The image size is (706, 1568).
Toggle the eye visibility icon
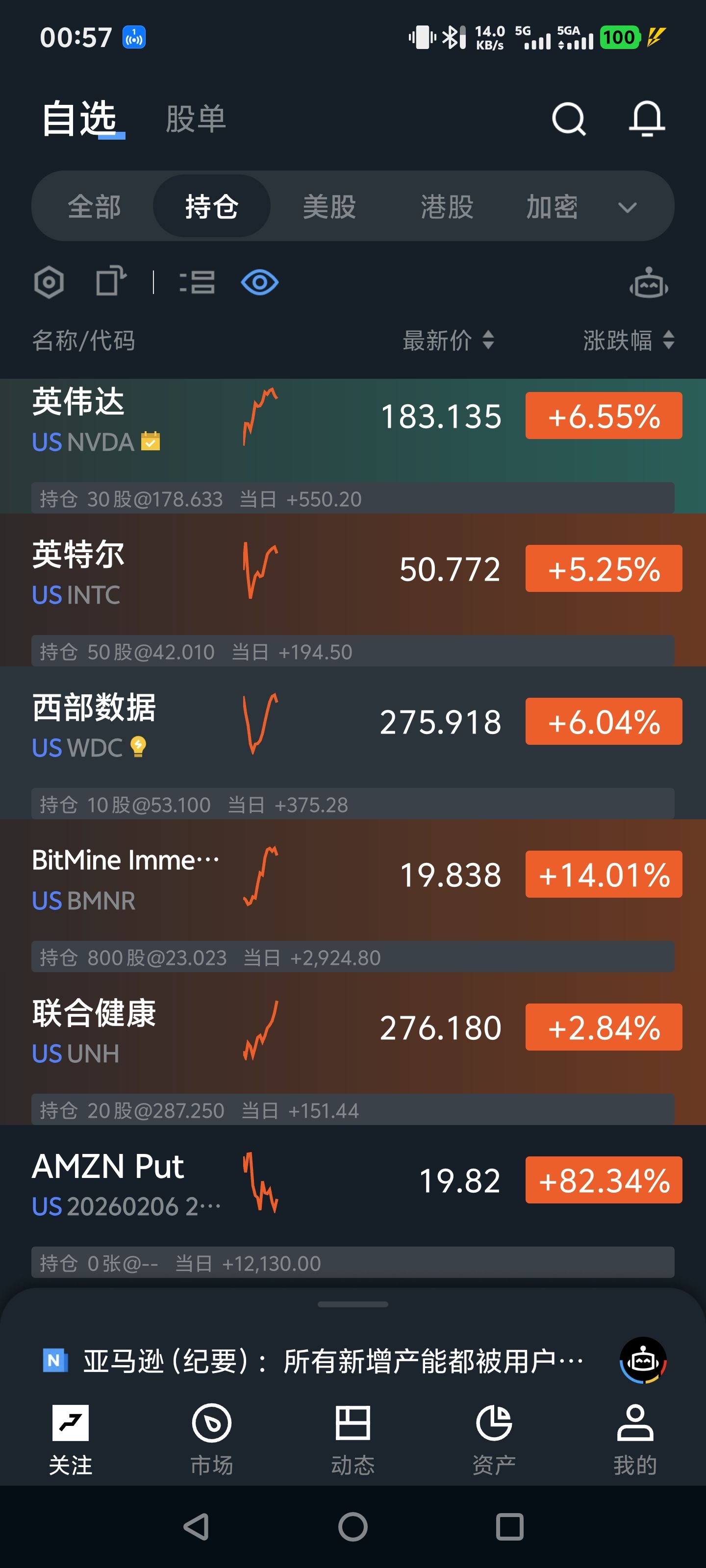(x=259, y=282)
